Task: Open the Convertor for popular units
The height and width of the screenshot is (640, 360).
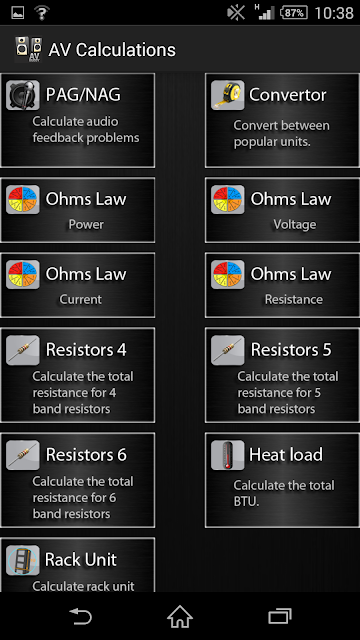Action: [282, 120]
